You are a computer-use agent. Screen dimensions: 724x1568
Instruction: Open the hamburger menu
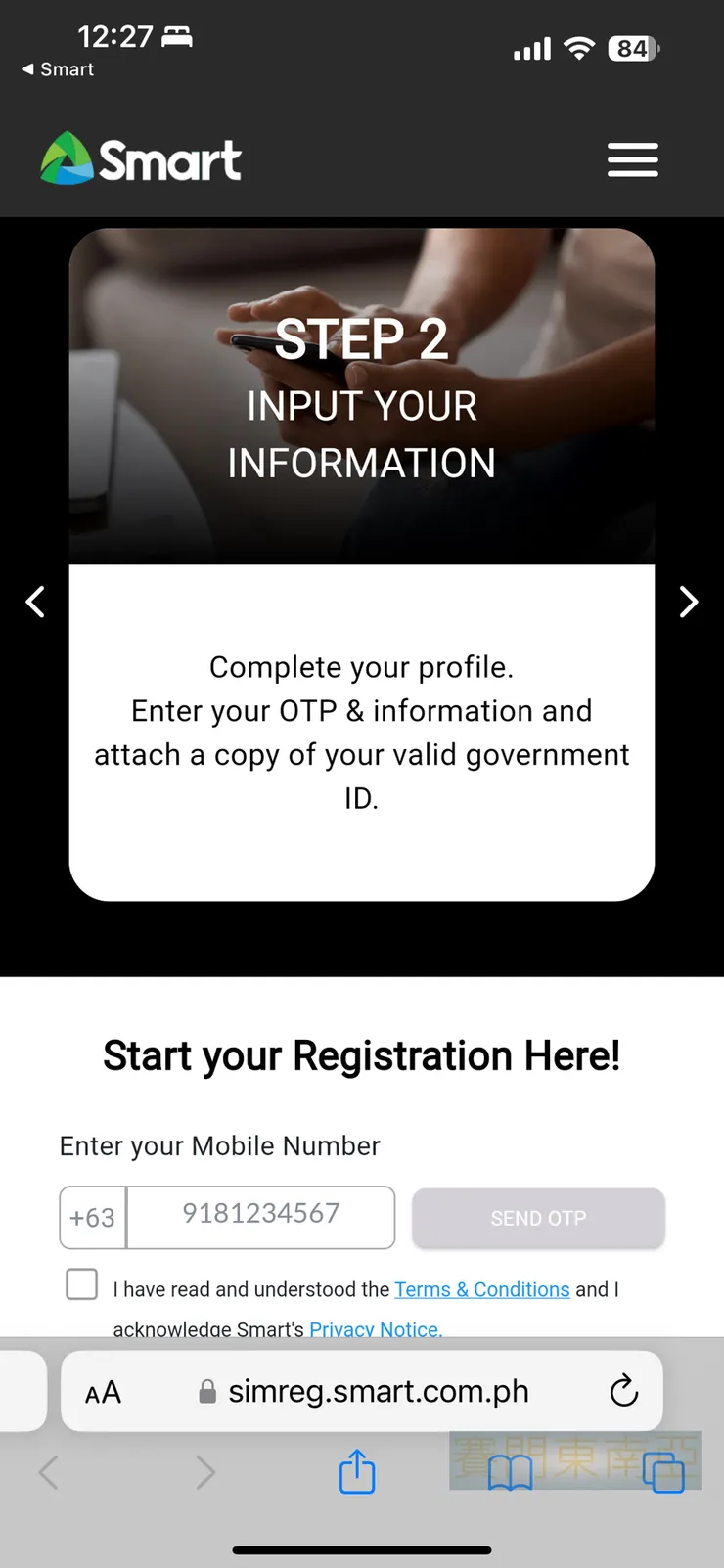(x=632, y=159)
